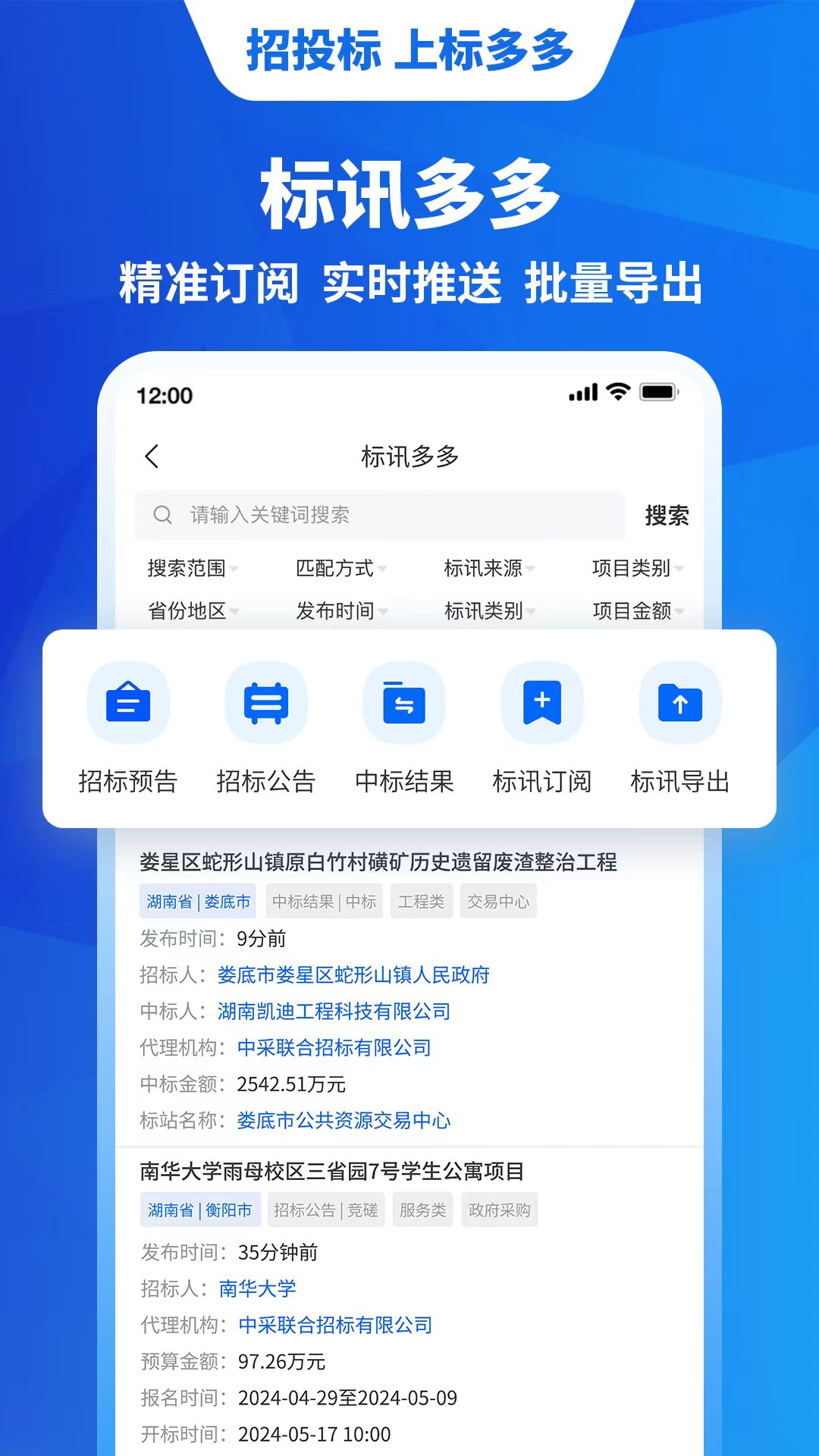Open the 招标预告 (tender preview) icon
This screenshot has height=1456, width=819.
pos(127,702)
